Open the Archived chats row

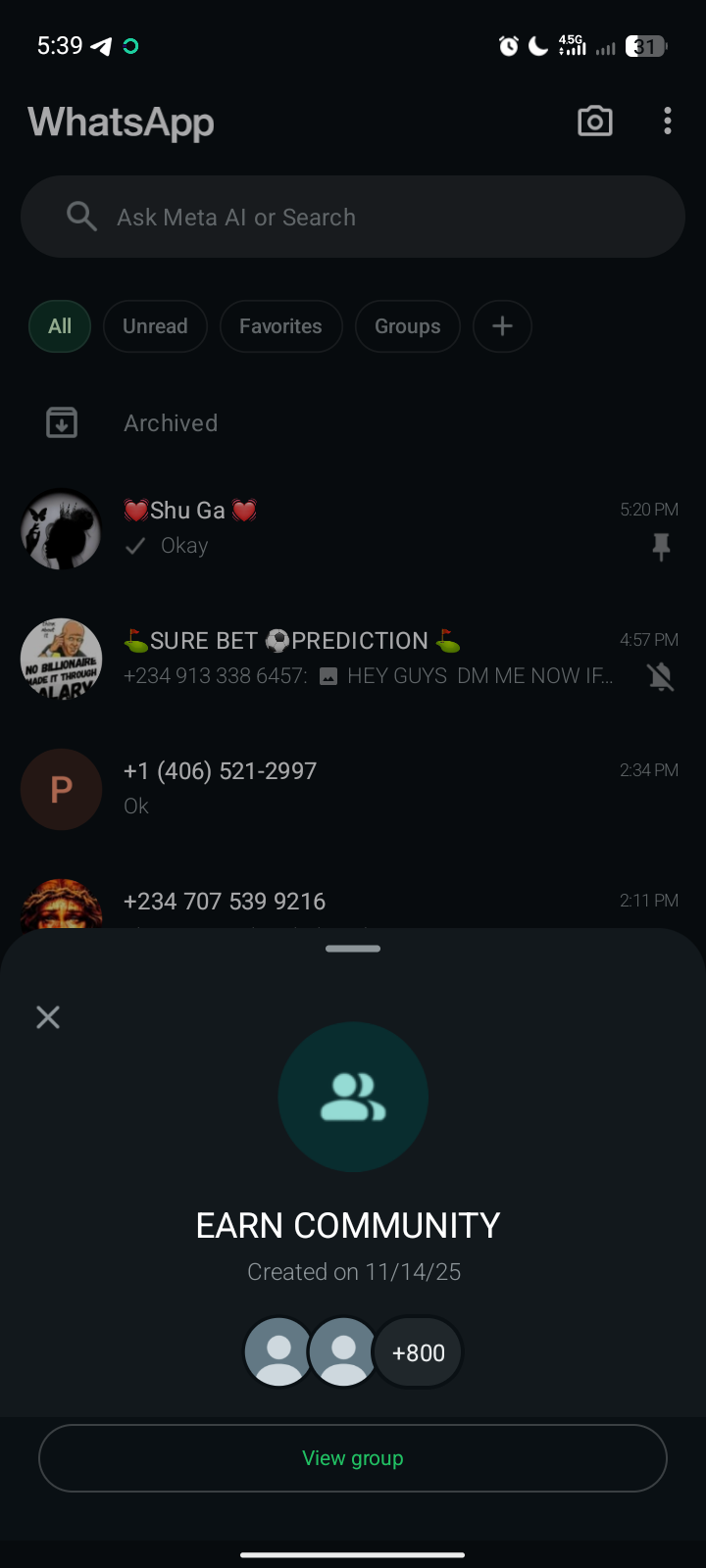[171, 423]
